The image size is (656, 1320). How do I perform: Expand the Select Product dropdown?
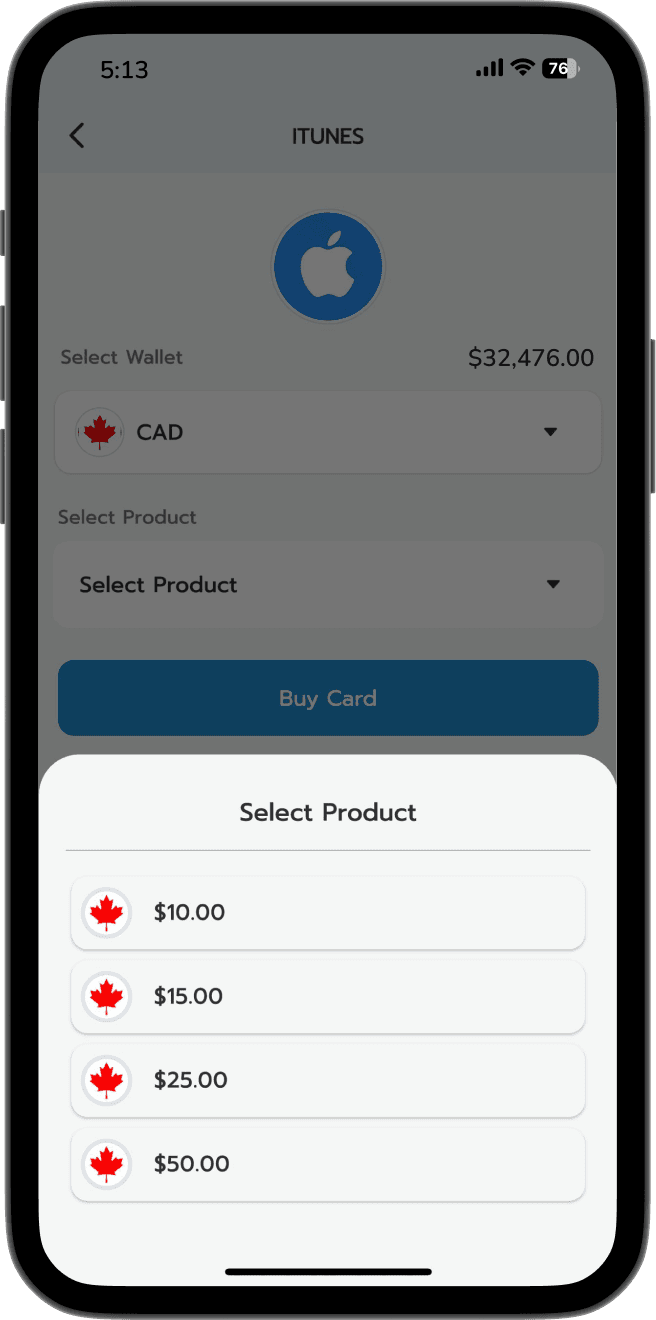coord(327,585)
